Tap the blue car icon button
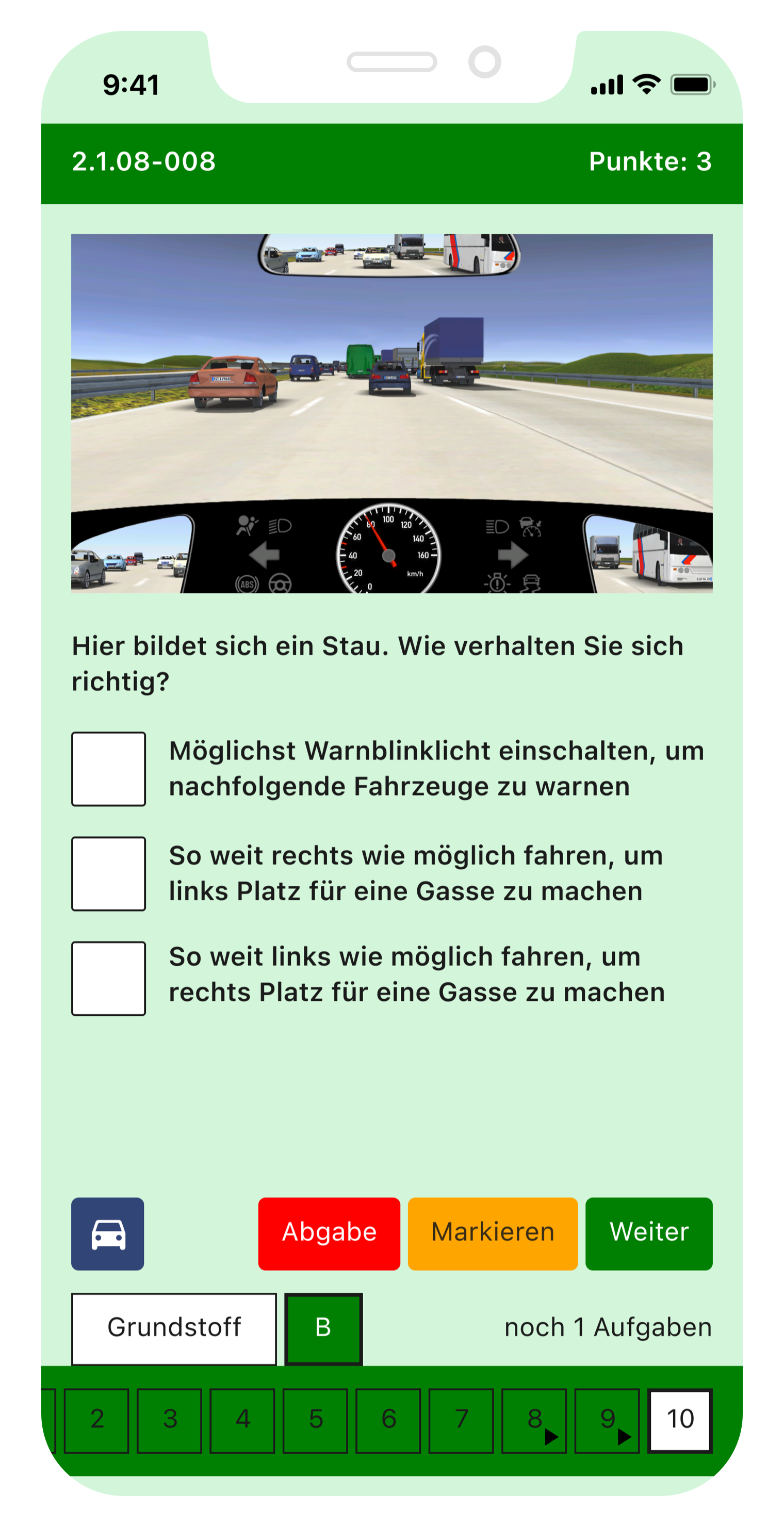Screen dimensions: 784x1527 (108, 1233)
